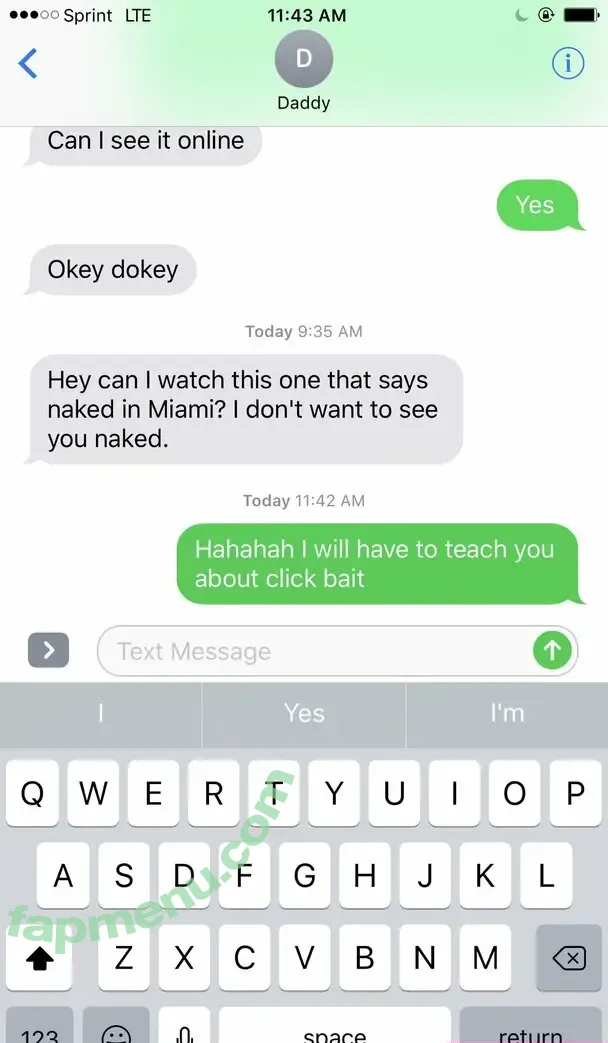Viewport: 608px width, 1043px height.
Task: Tap the shift key on keyboard
Action: 40,959
